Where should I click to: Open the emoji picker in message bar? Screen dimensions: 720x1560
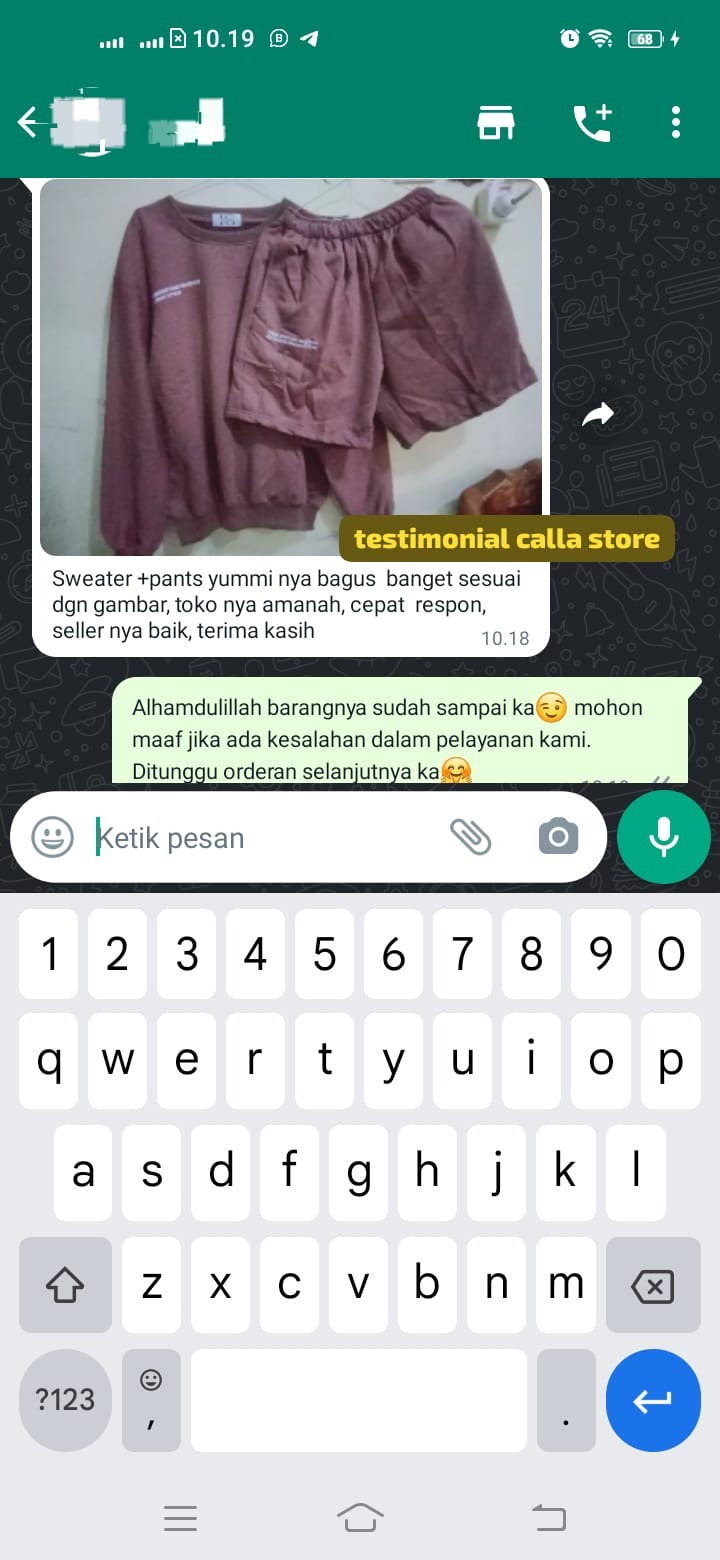click(x=52, y=837)
